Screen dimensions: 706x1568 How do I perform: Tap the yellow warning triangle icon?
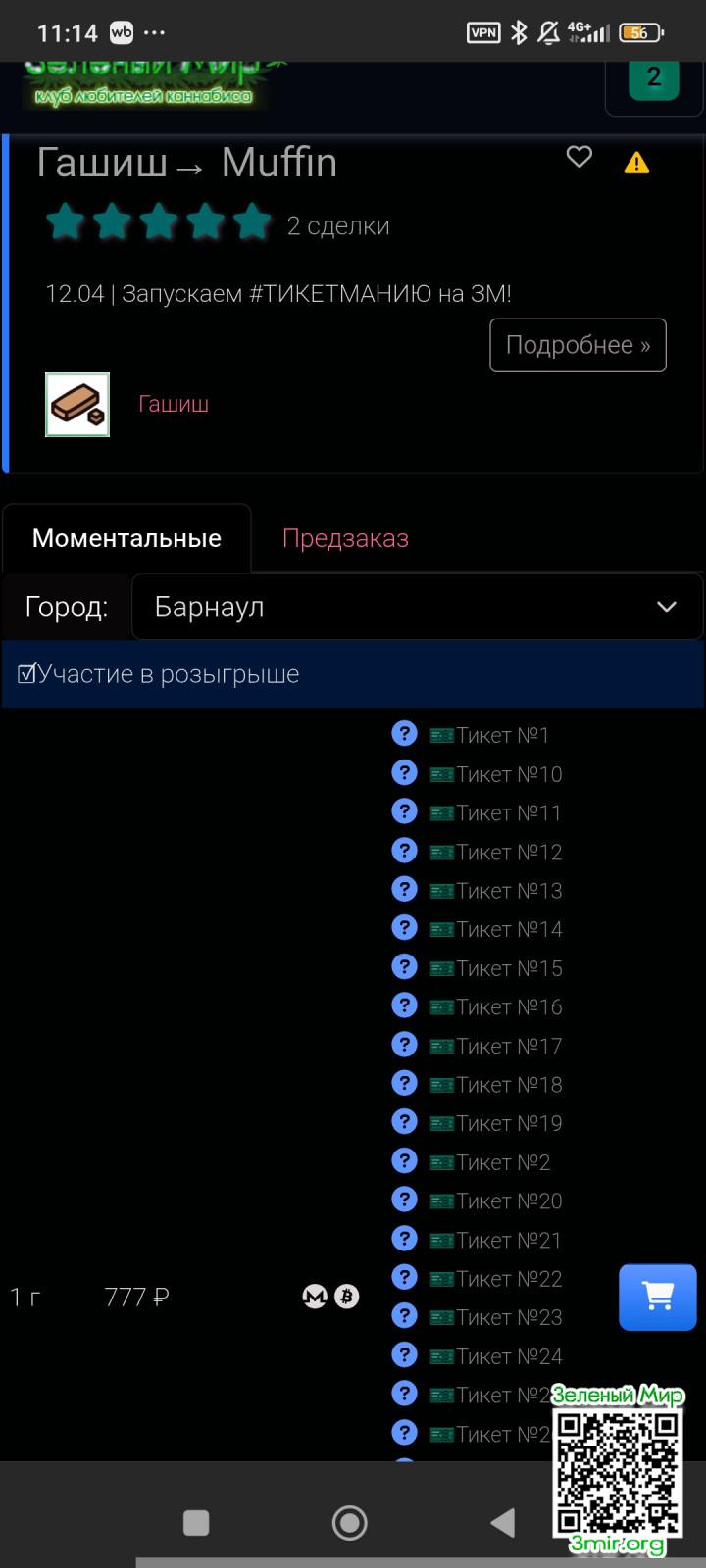point(636,163)
